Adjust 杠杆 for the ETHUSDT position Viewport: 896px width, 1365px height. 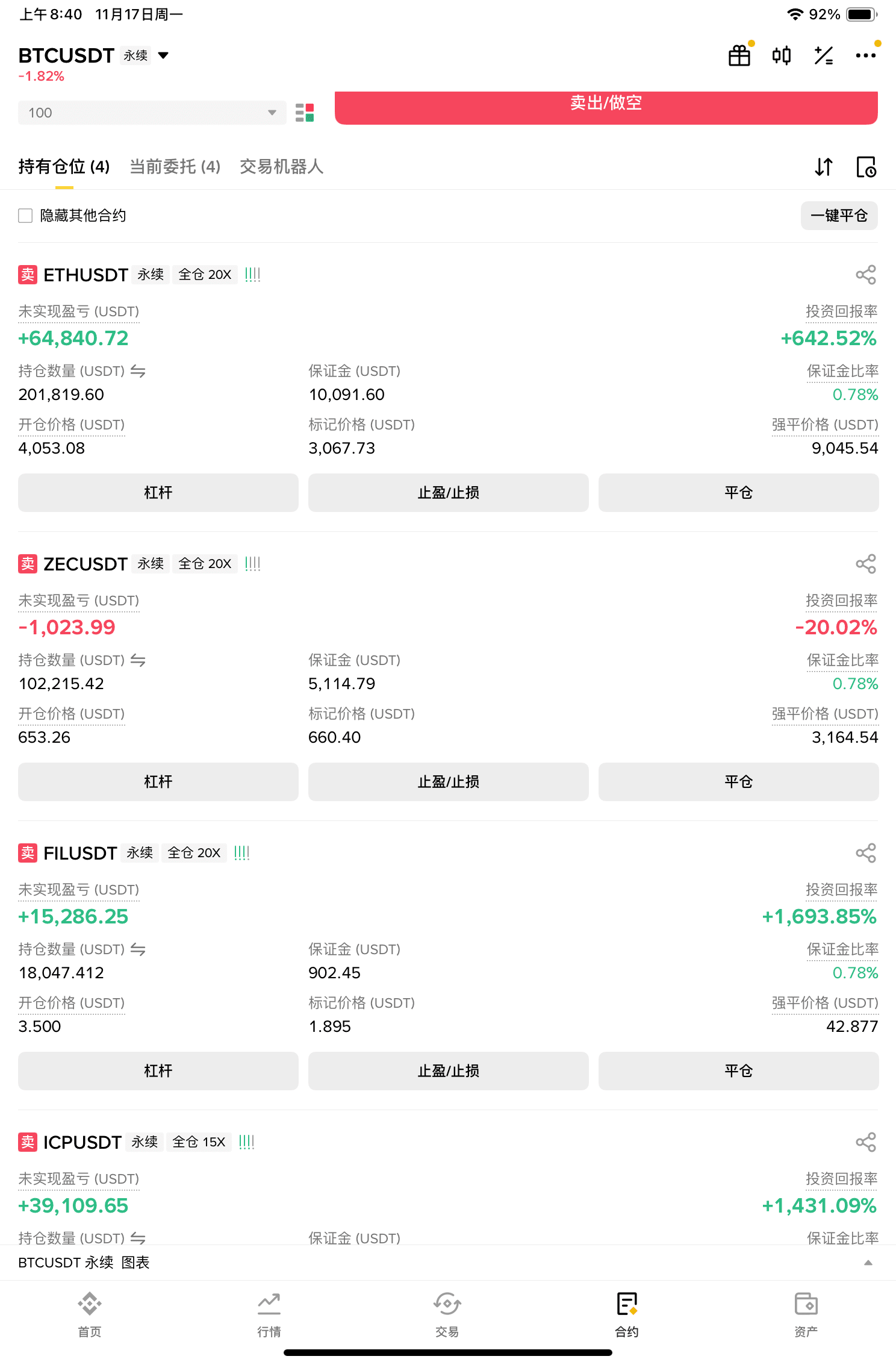click(158, 493)
